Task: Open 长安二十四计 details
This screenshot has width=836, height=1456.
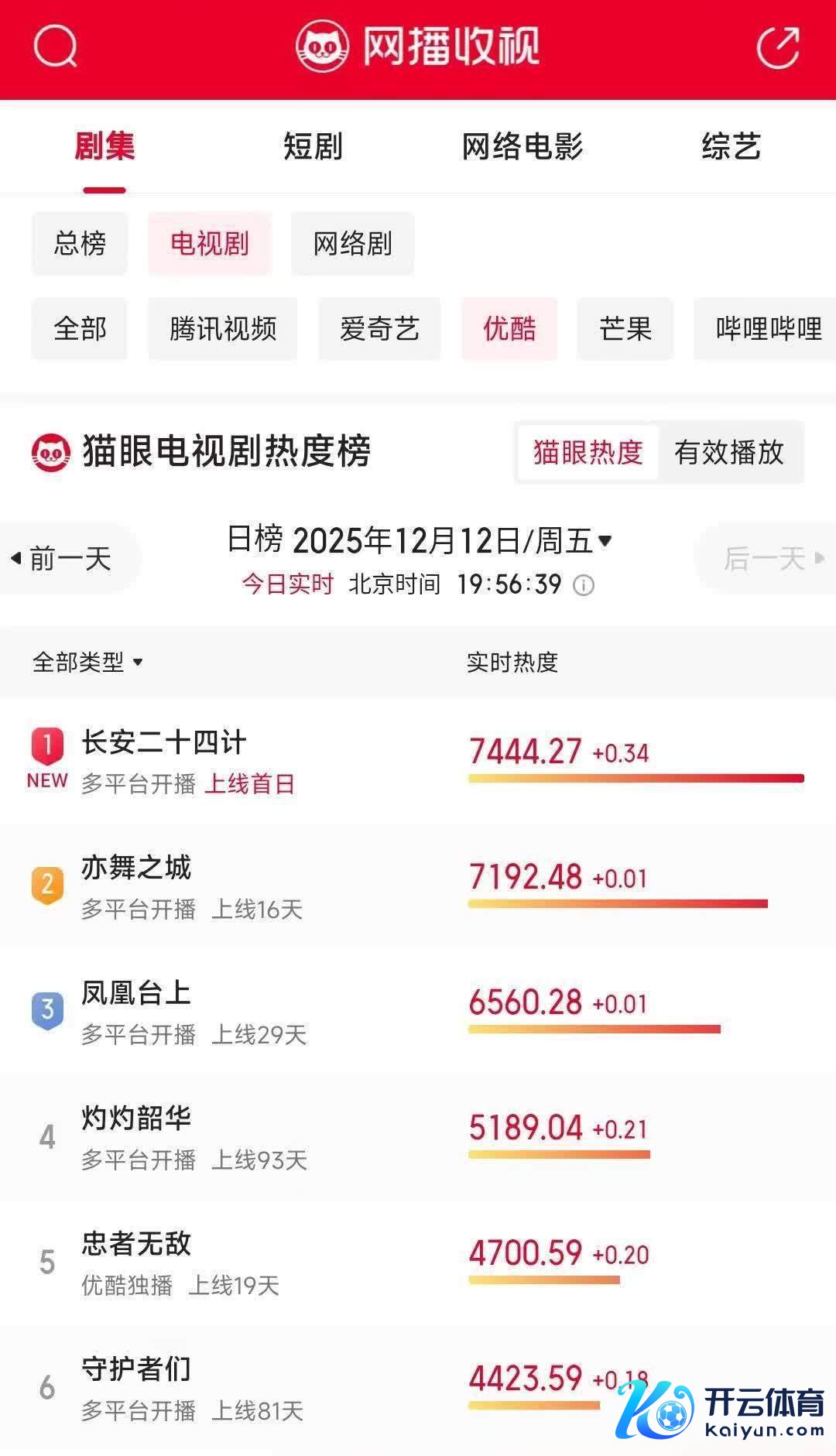Action: tap(164, 743)
